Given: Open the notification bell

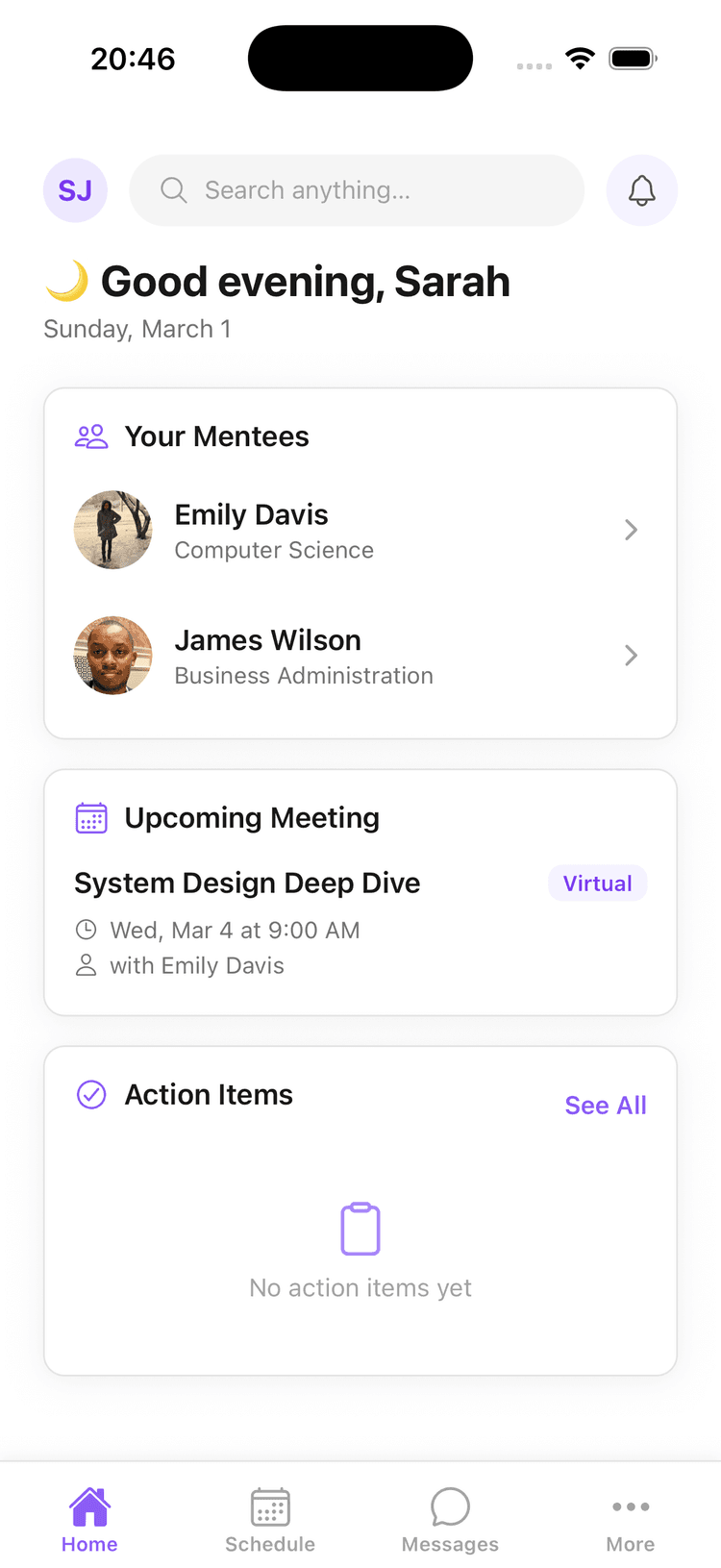Looking at the screenshot, I should (x=641, y=190).
